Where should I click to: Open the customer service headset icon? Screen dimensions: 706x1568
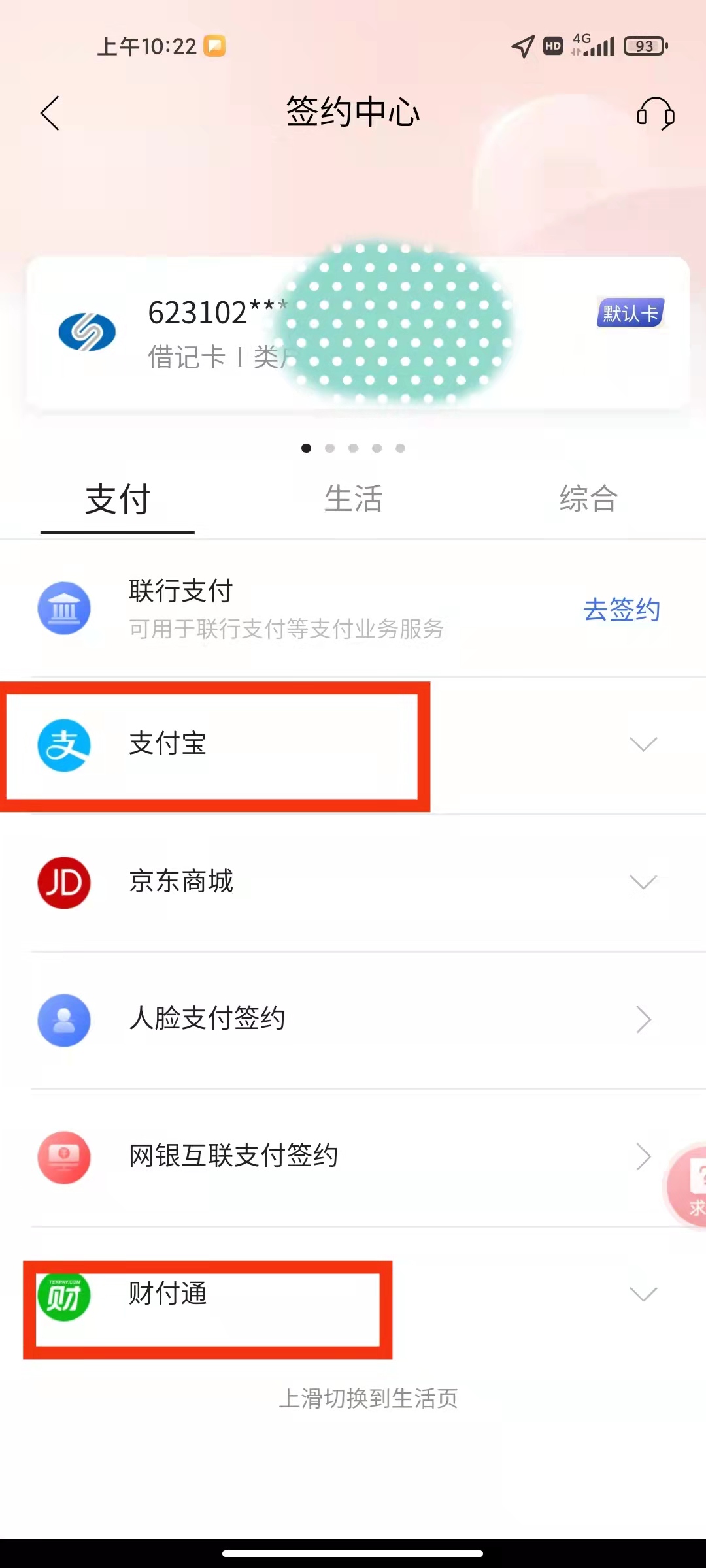click(656, 112)
